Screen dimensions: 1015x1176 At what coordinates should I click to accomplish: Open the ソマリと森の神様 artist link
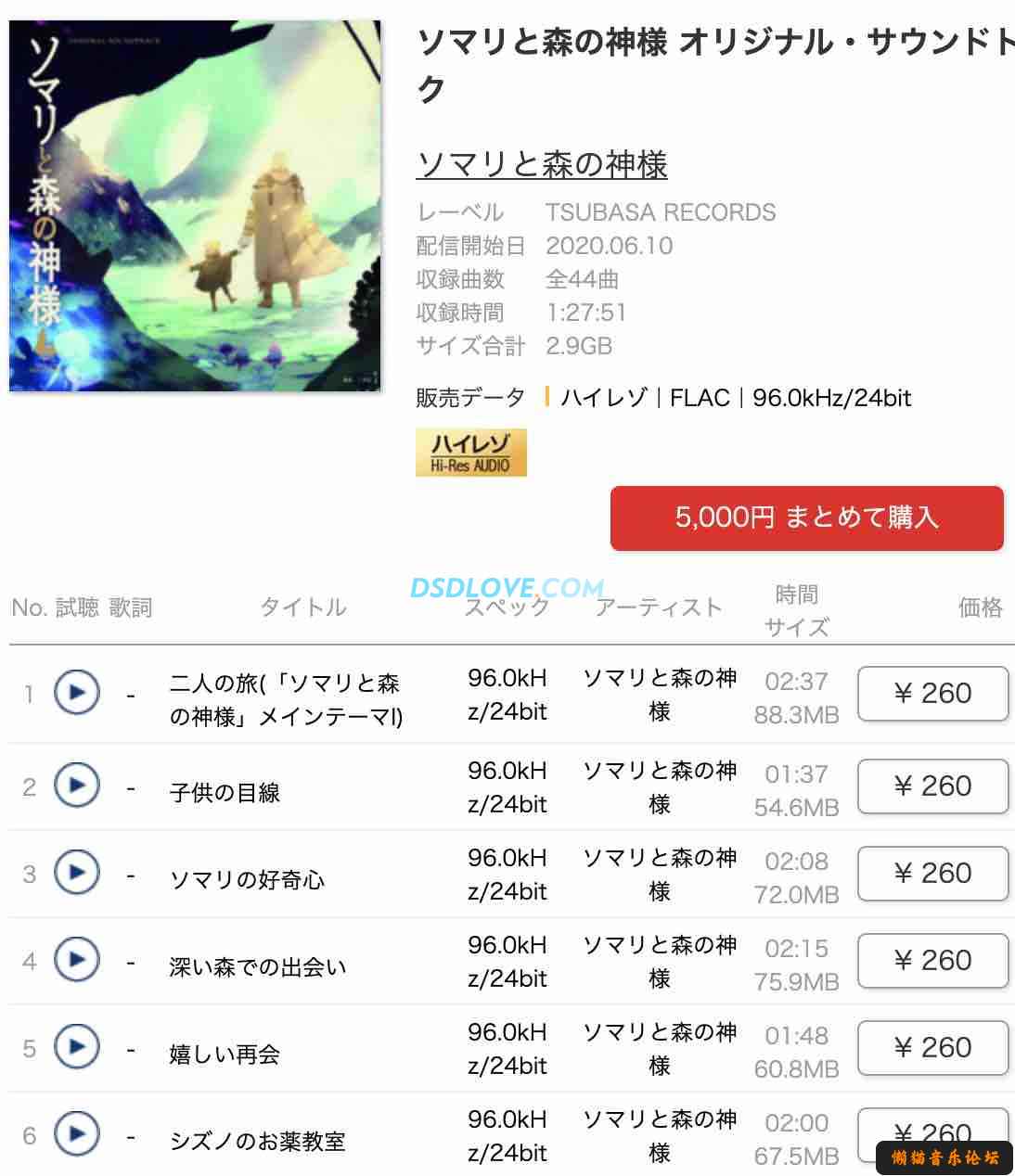pos(542,164)
